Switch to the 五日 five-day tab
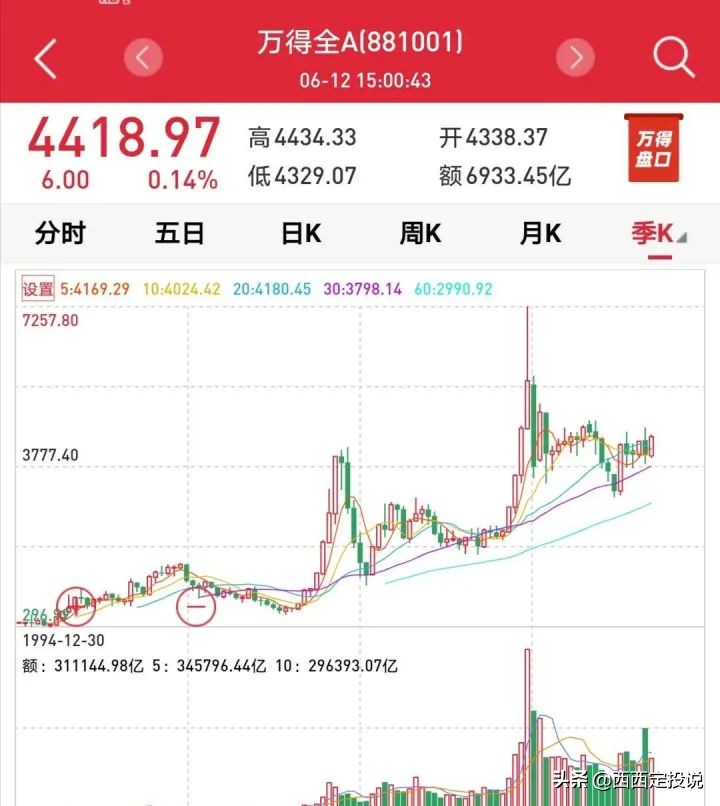 pos(181,233)
